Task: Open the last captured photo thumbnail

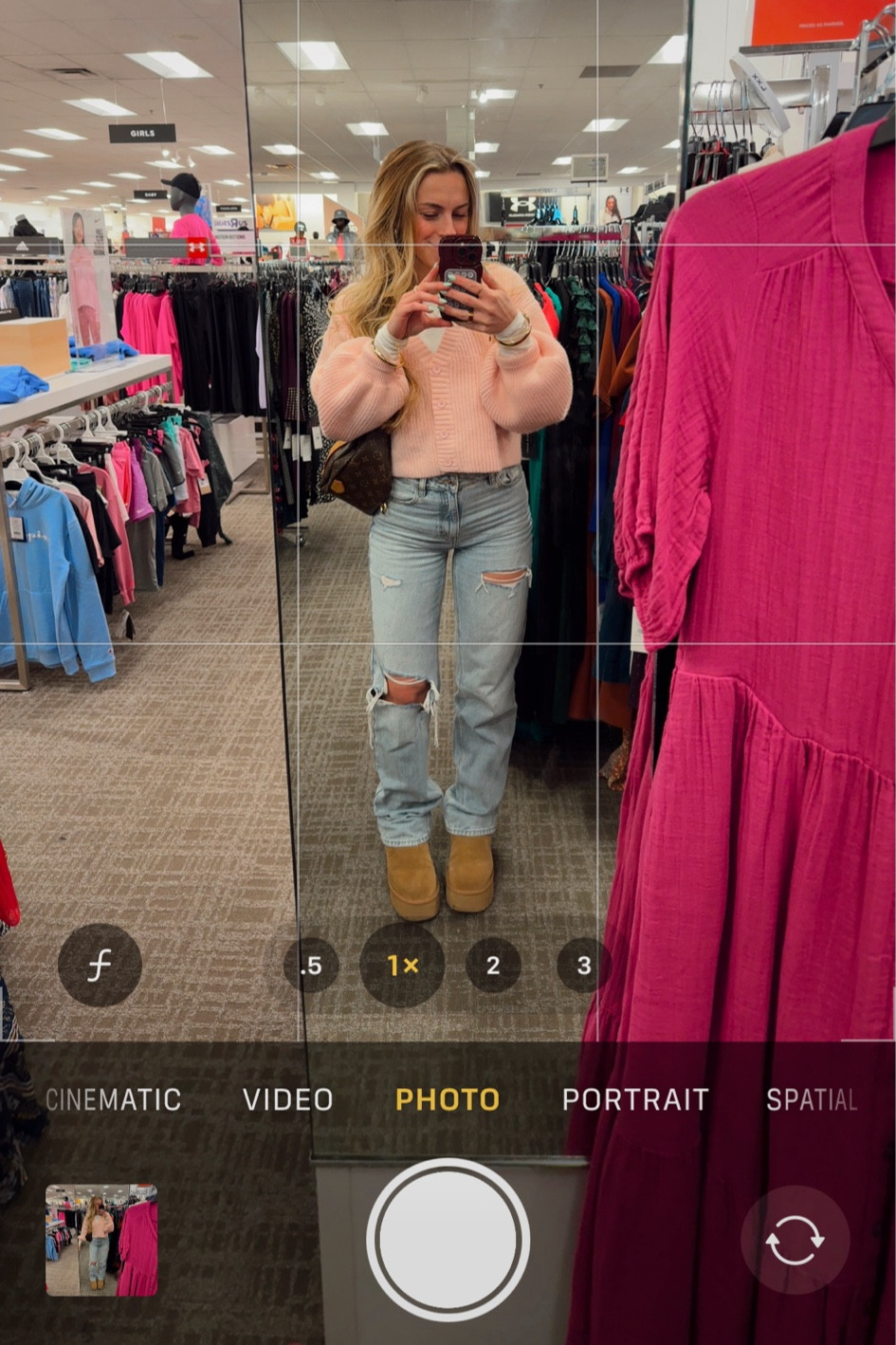Action: tap(101, 1239)
